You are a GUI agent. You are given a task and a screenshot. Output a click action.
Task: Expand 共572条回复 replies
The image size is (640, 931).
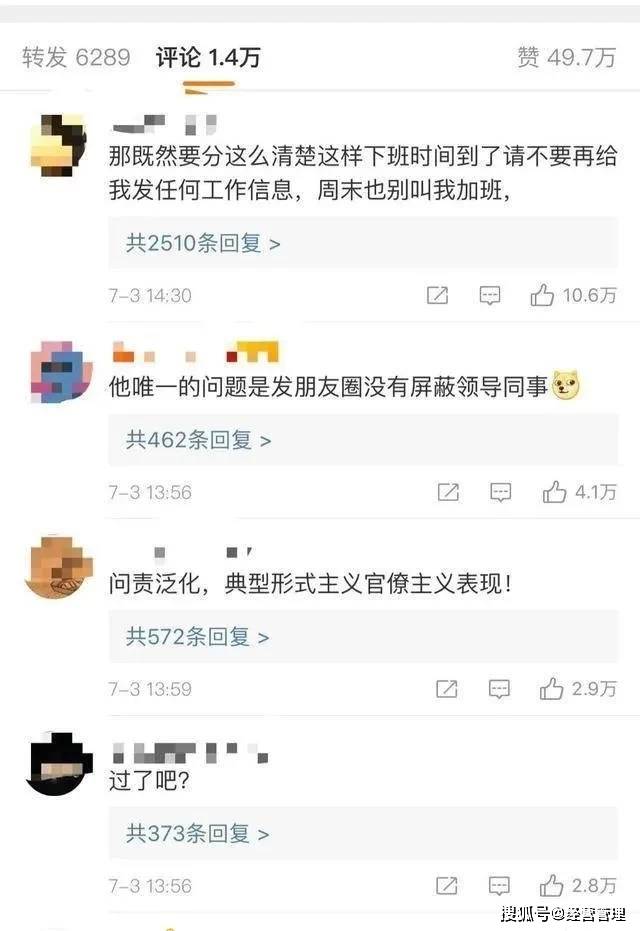coord(198,637)
